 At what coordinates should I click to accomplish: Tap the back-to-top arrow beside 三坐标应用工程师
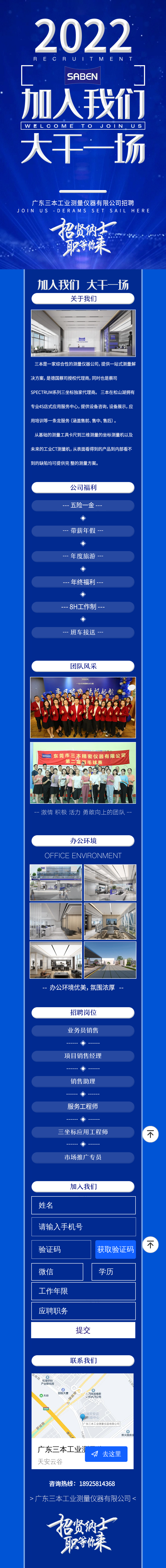tap(150, 1134)
